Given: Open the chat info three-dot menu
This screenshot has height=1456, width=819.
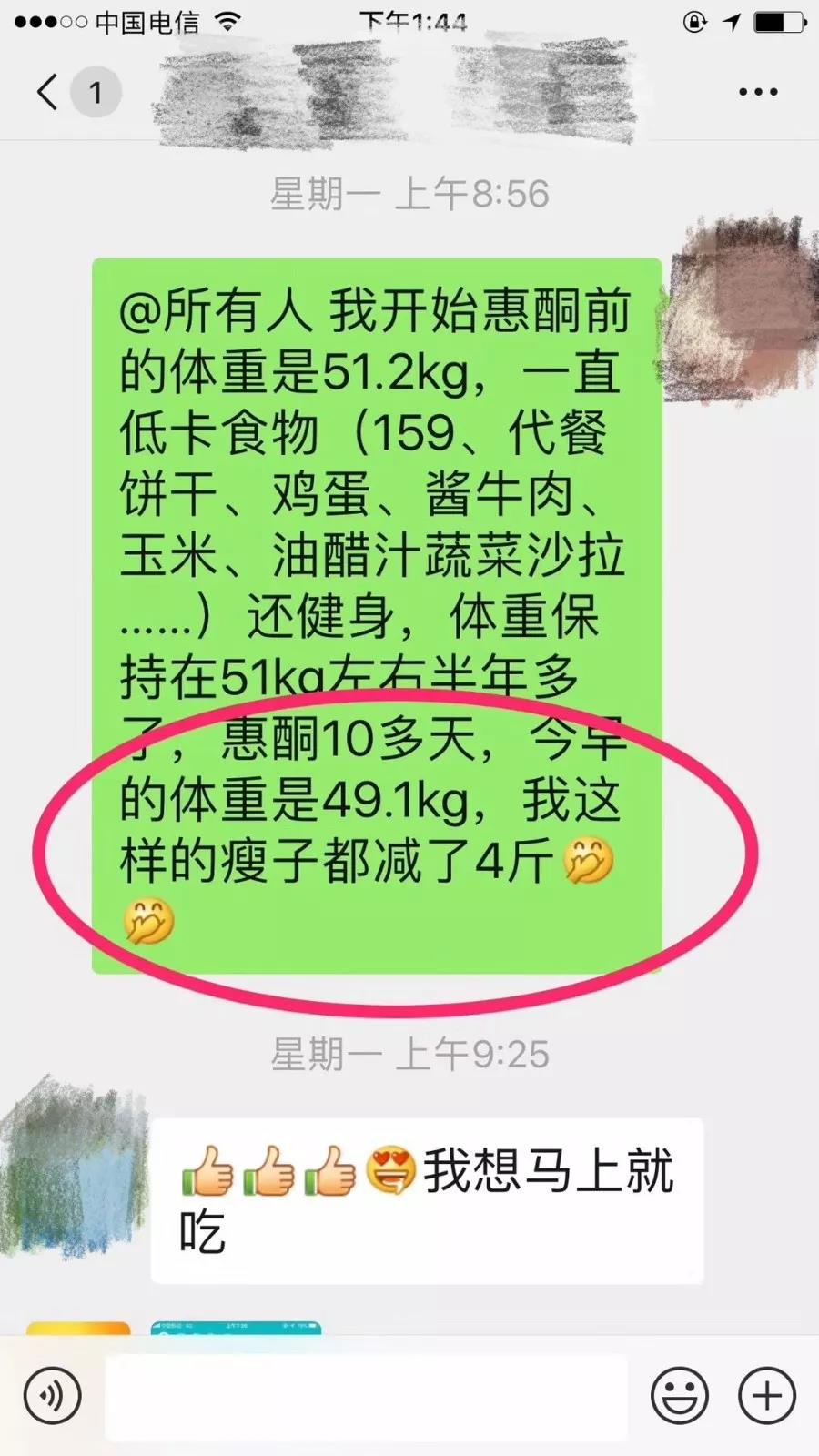Looking at the screenshot, I should (x=757, y=92).
